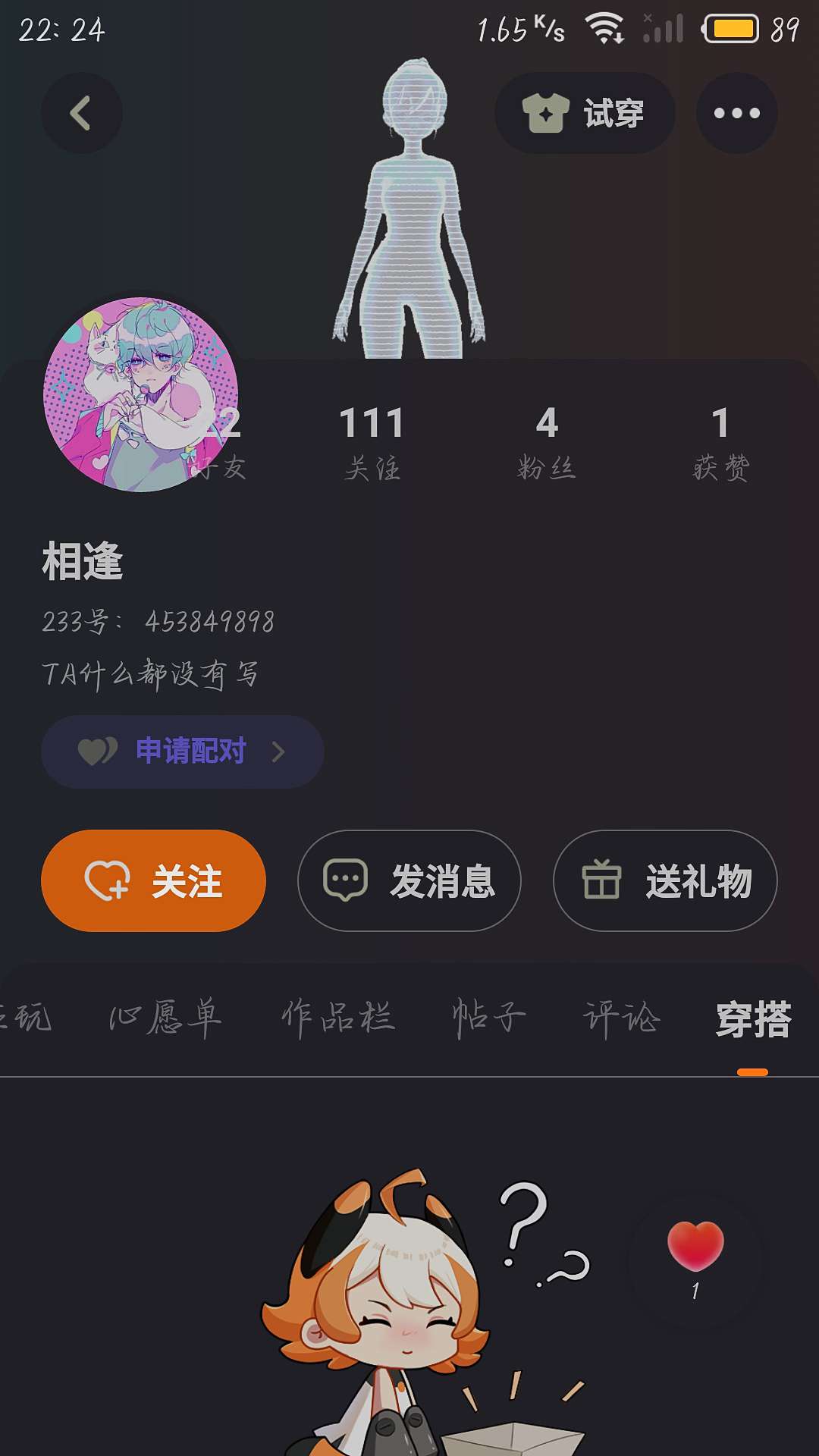Send a message via 发消息
Screen dimensions: 819x1456
pos(409,880)
